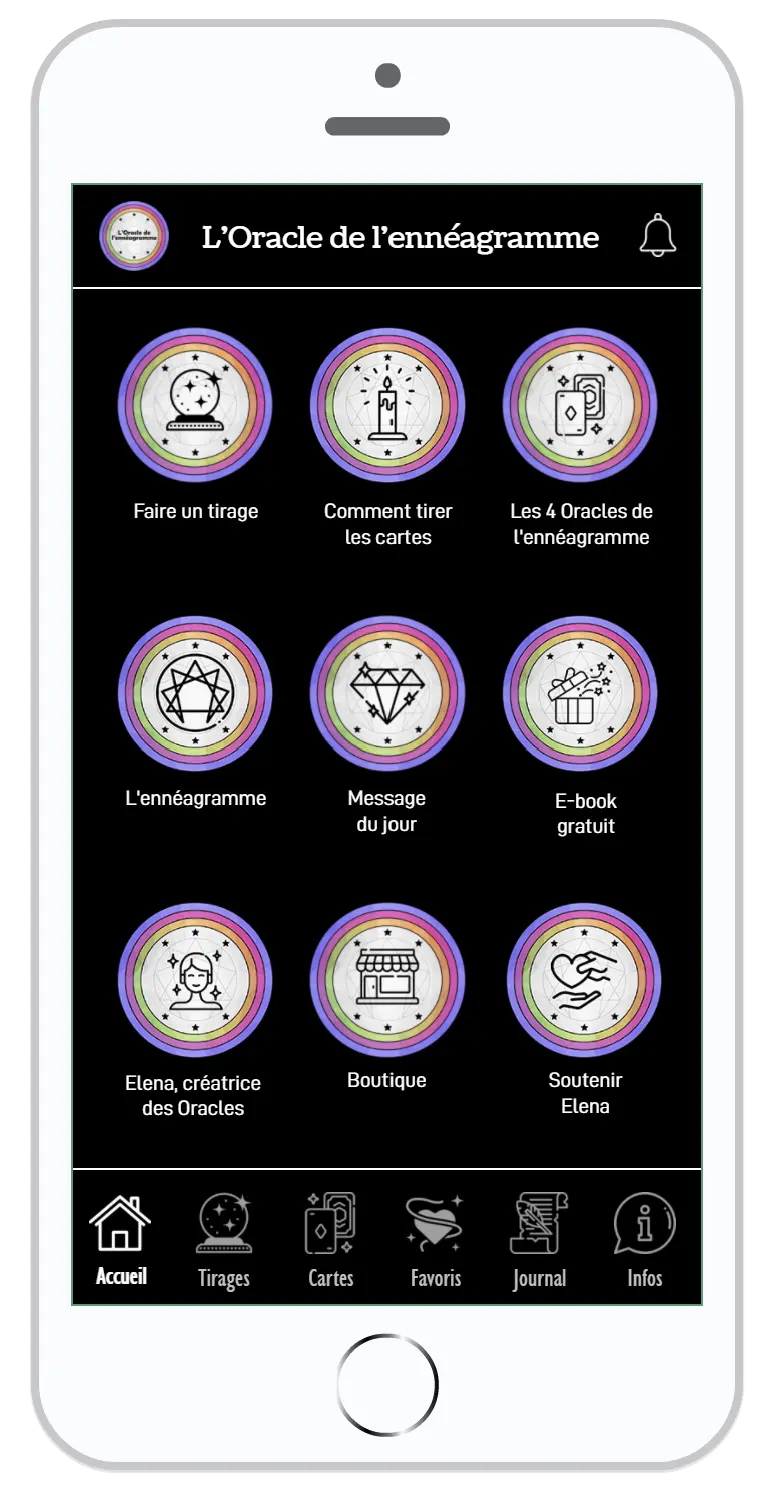
Task: Open the notifications bell
Action: 657,236
